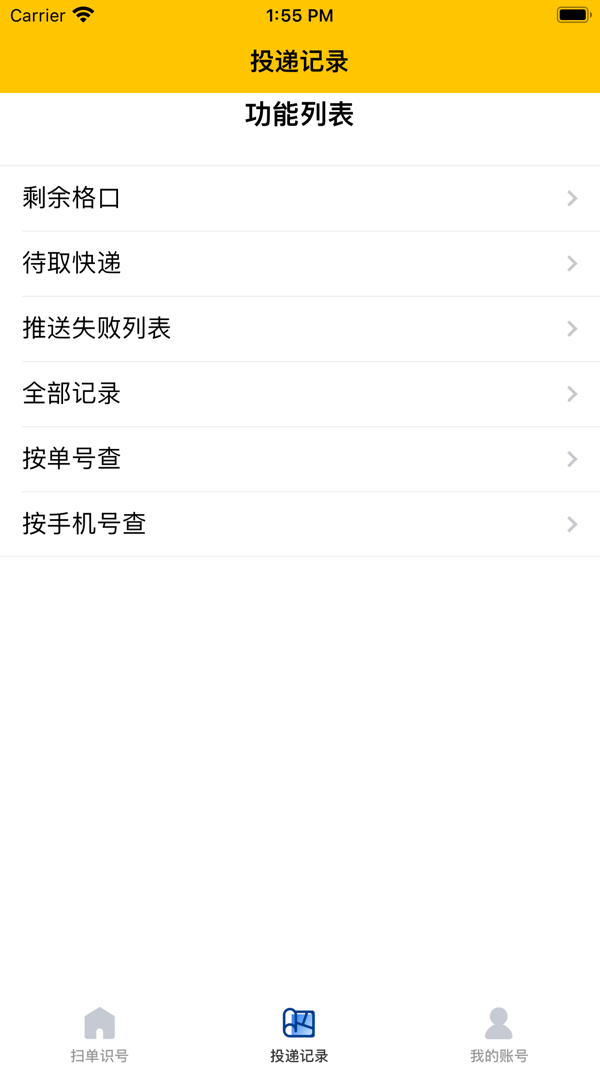Viewport: 600px width, 1067px height.
Task: Tap the 投递记录 tab
Action: pos(299,1034)
